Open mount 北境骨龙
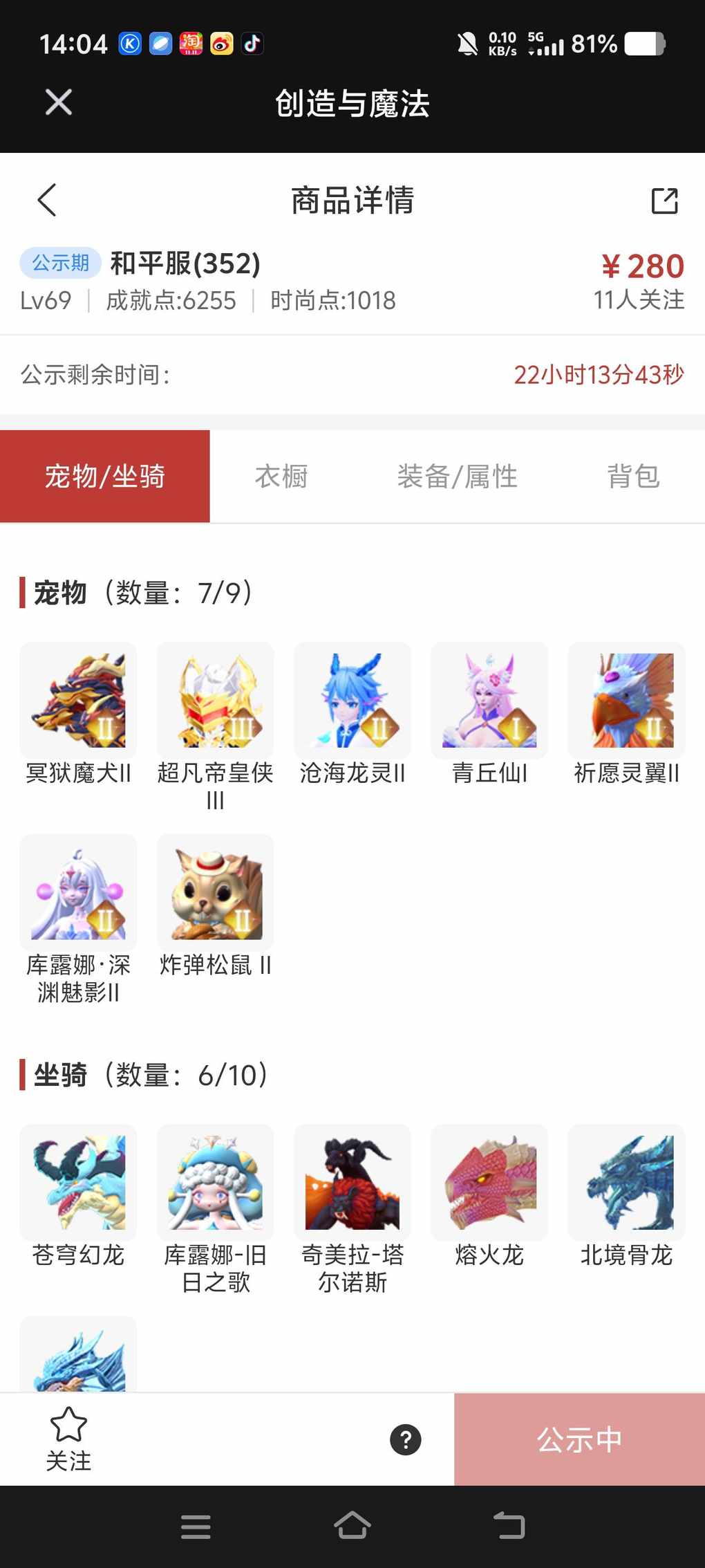The width and height of the screenshot is (705, 1568). [626, 1183]
